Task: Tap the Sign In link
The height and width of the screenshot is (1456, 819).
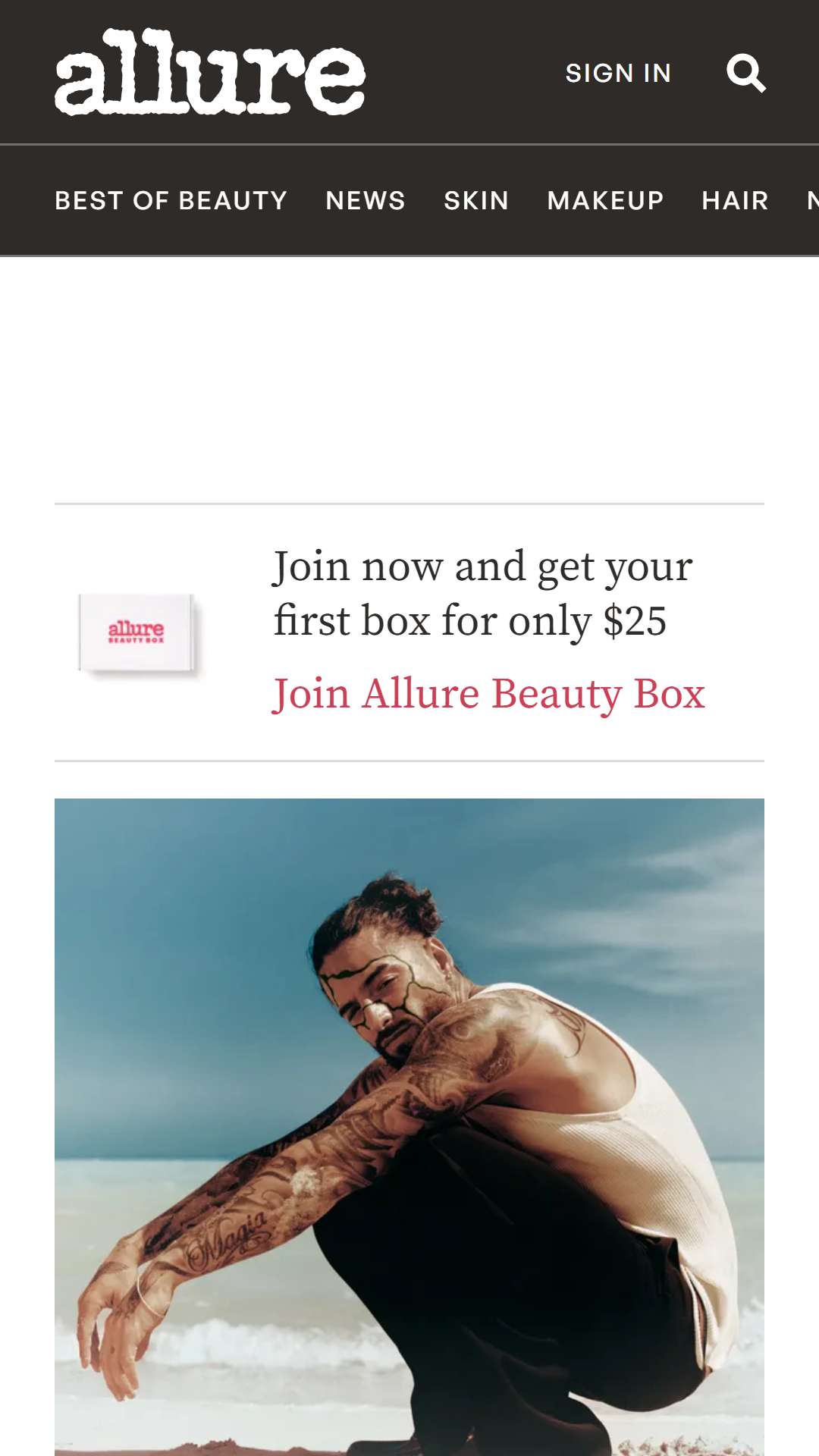Action: click(618, 73)
